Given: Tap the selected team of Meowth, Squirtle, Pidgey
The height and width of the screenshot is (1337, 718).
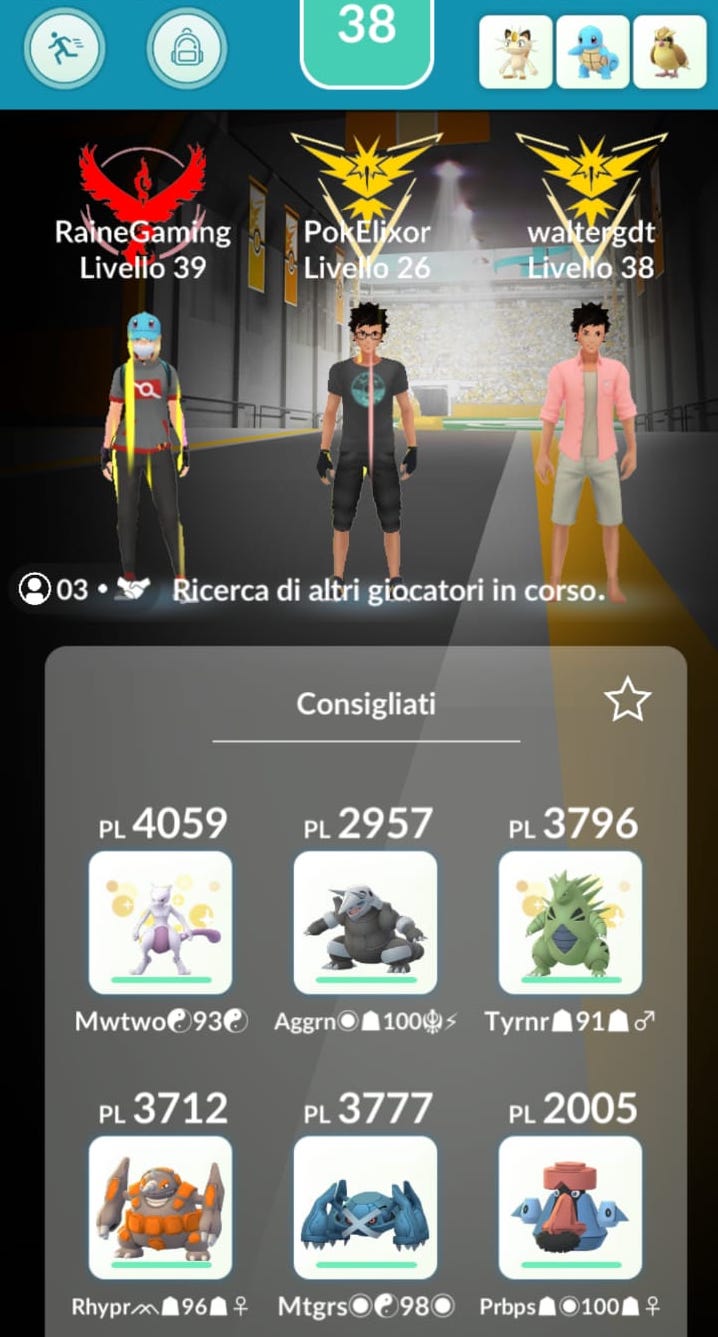Looking at the screenshot, I should [x=593, y=52].
